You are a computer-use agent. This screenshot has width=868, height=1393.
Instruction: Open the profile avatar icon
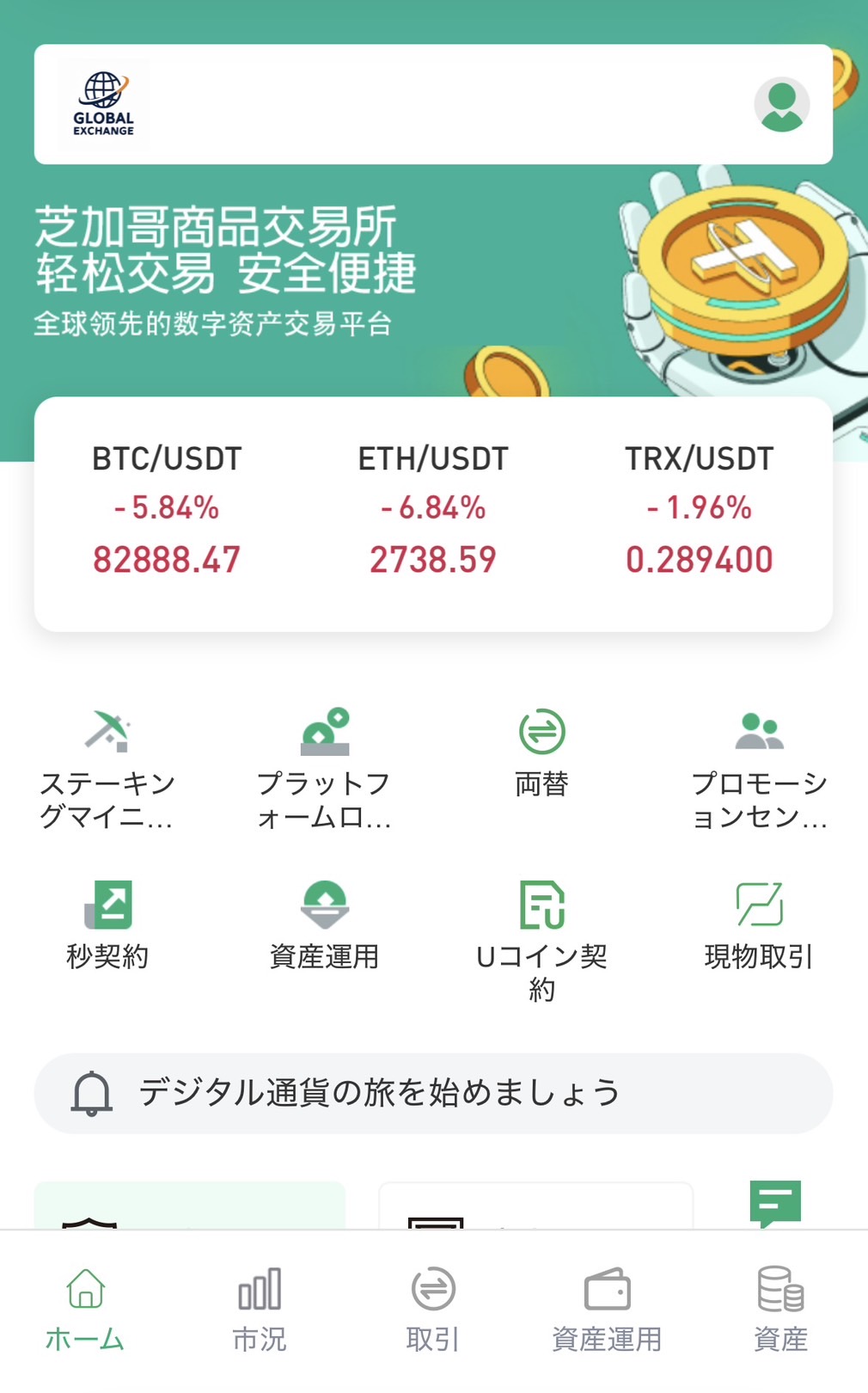[781, 105]
